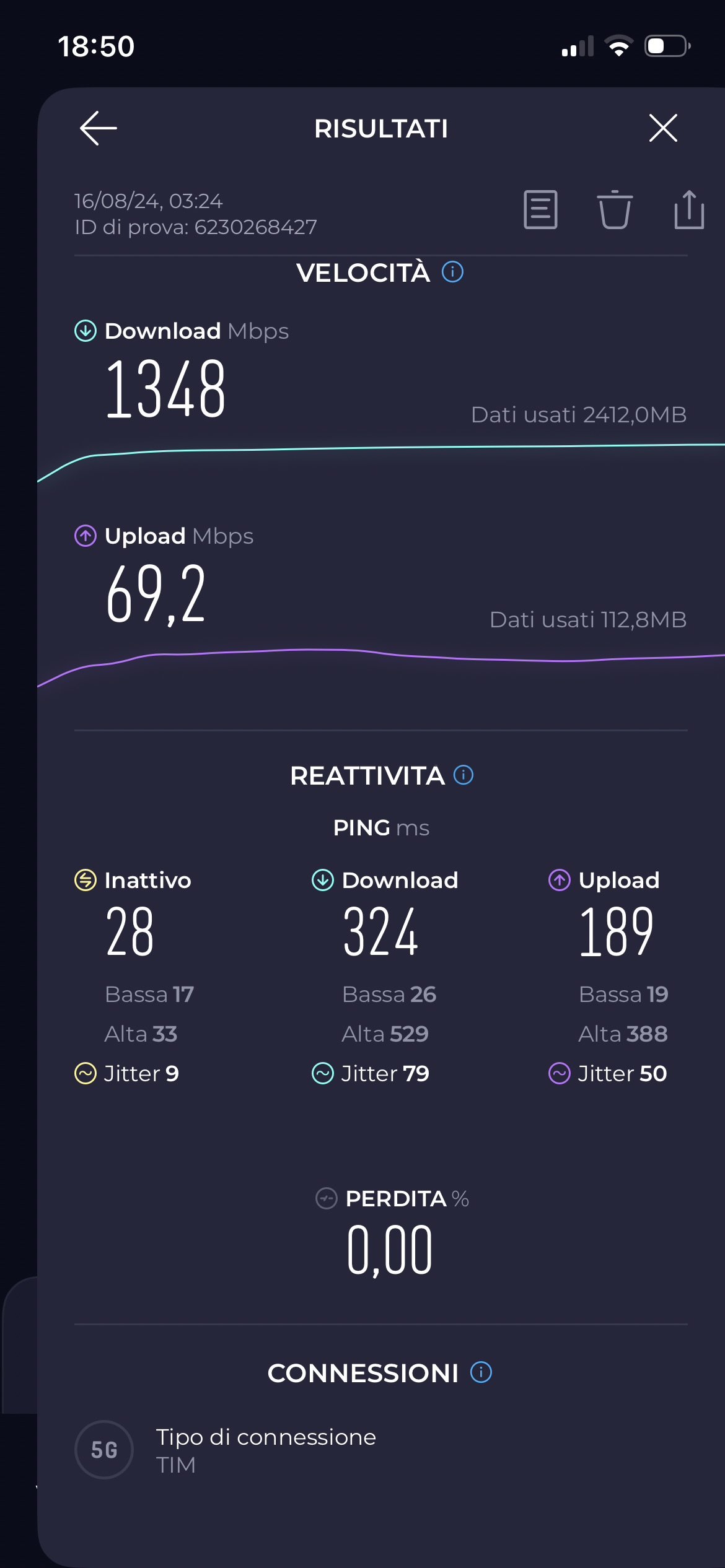Screen dimensions: 725x1568
Task: Go back using the arrow icon
Action: [99, 128]
